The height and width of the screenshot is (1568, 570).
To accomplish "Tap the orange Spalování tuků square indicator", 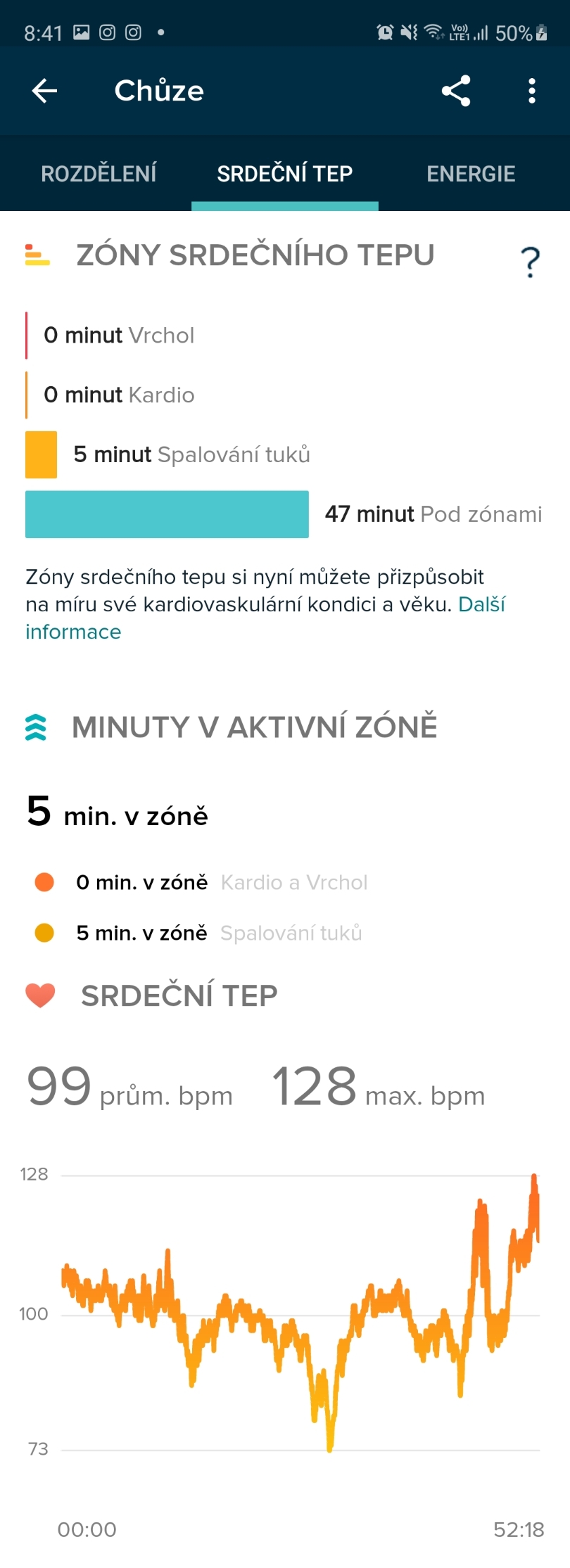I will tap(41, 454).
